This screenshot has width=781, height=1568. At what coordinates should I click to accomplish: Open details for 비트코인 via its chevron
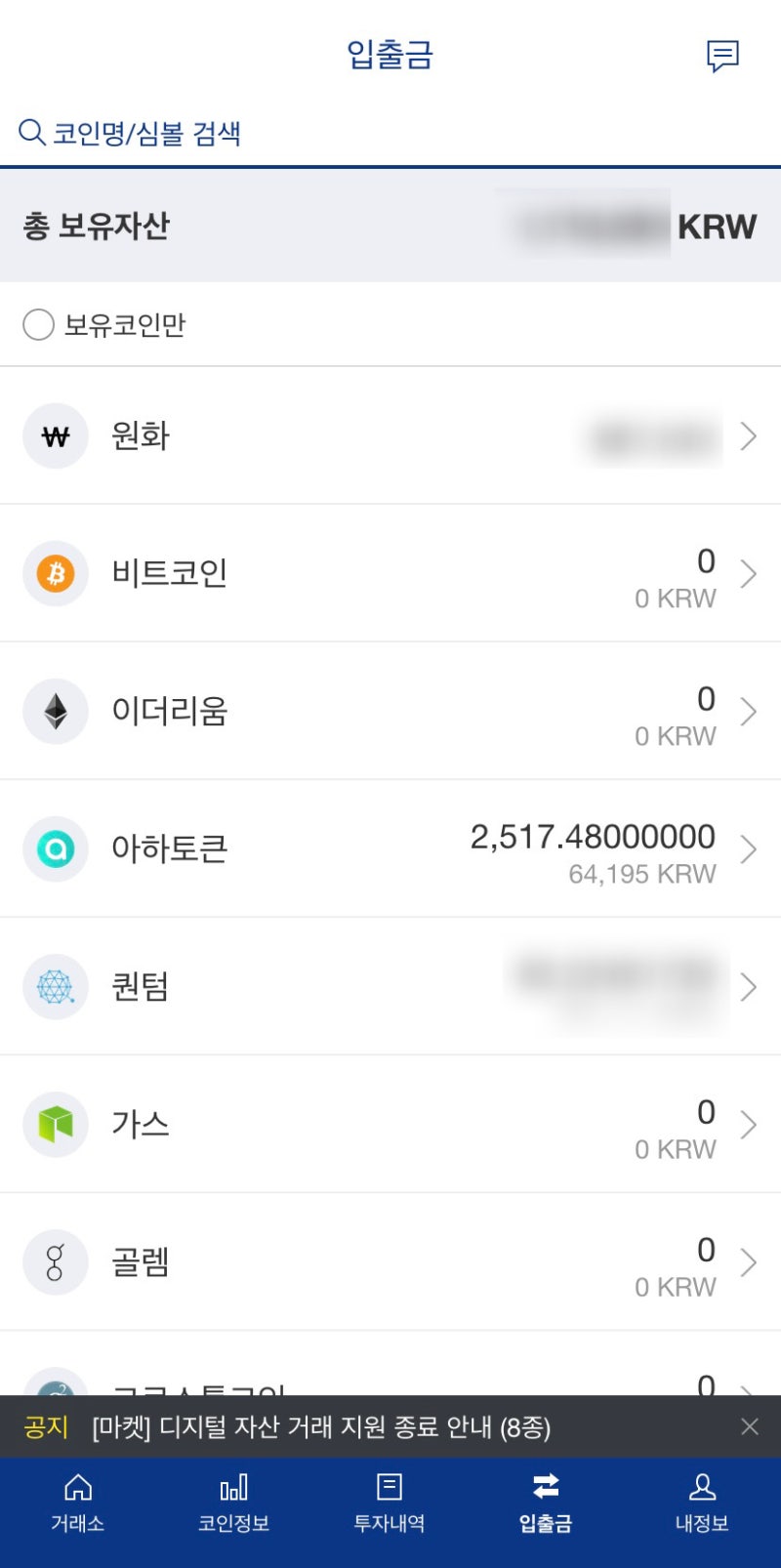pyautogui.click(x=748, y=574)
